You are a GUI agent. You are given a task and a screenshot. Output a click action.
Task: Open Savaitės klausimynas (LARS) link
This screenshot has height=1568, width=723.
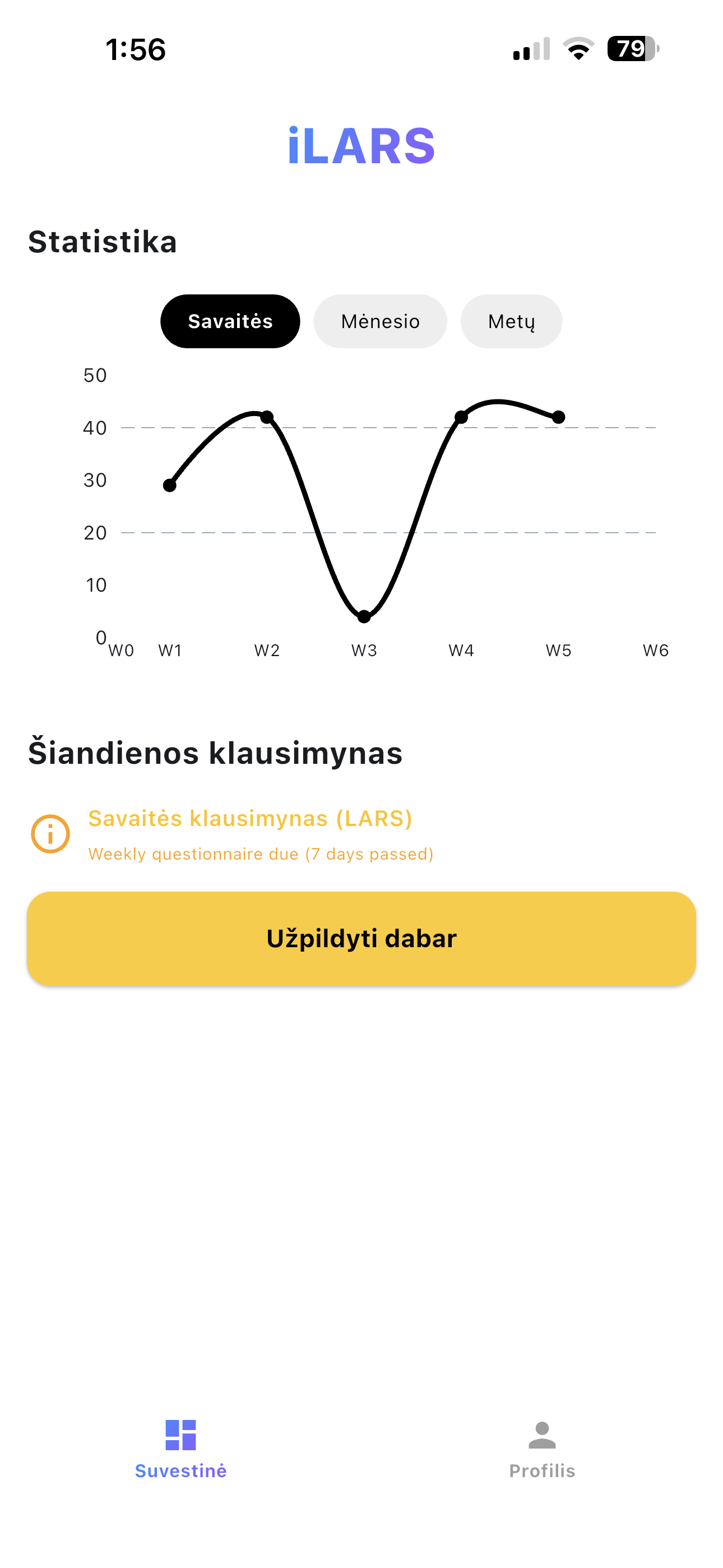[x=250, y=818]
